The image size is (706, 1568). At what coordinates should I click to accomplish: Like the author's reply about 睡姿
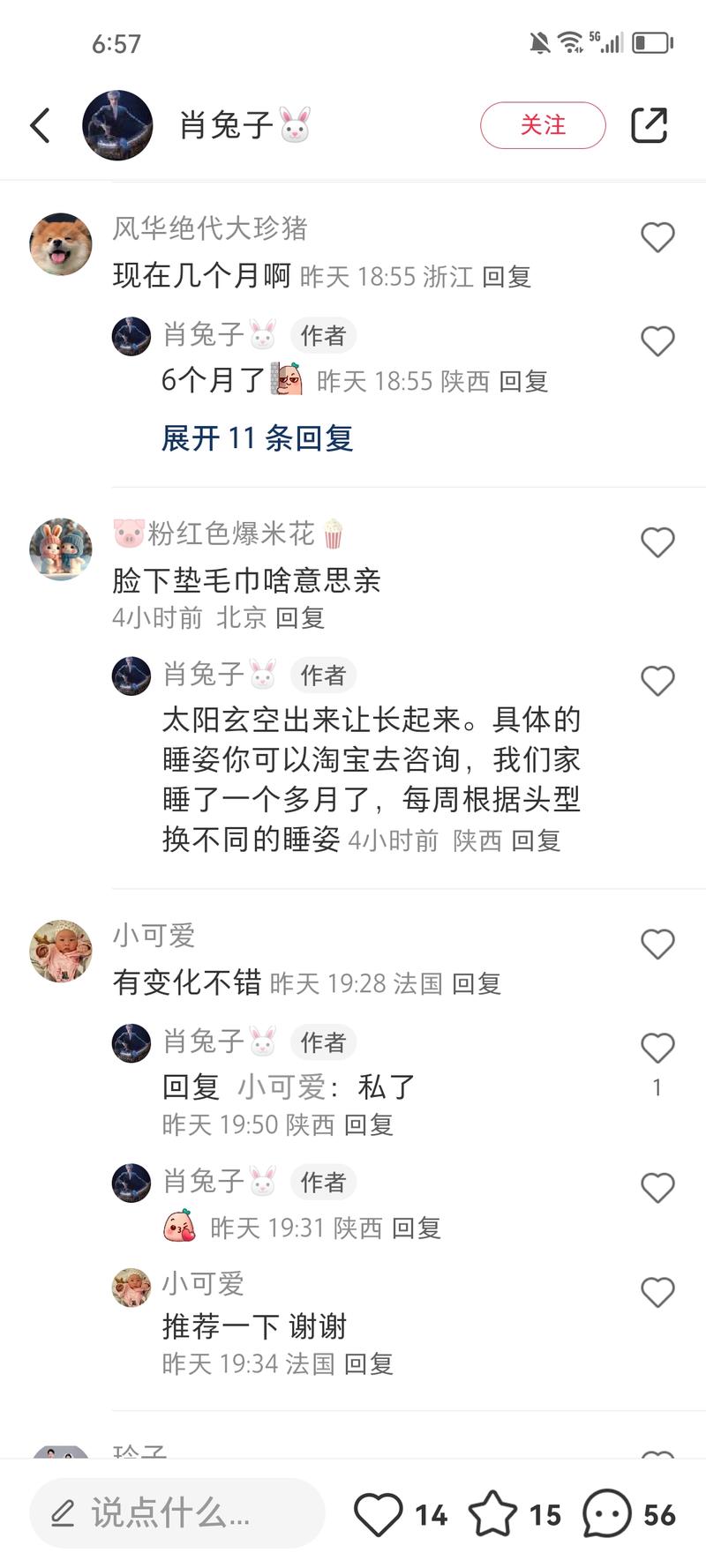coord(657,681)
